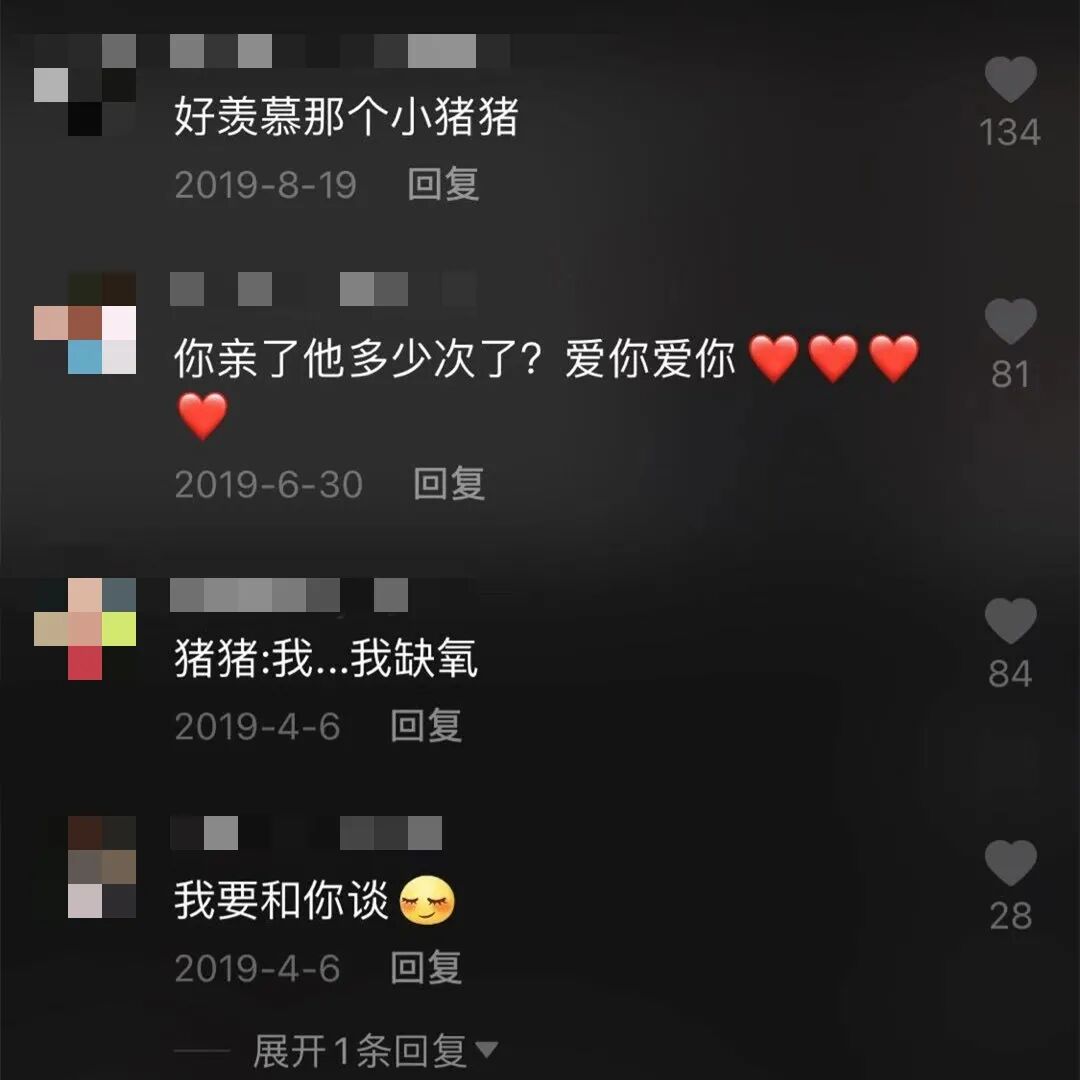Open avatar of 好羡慕那个小猪猪 commenter
Viewport: 1080px width, 1080px height.
(x=85, y=85)
